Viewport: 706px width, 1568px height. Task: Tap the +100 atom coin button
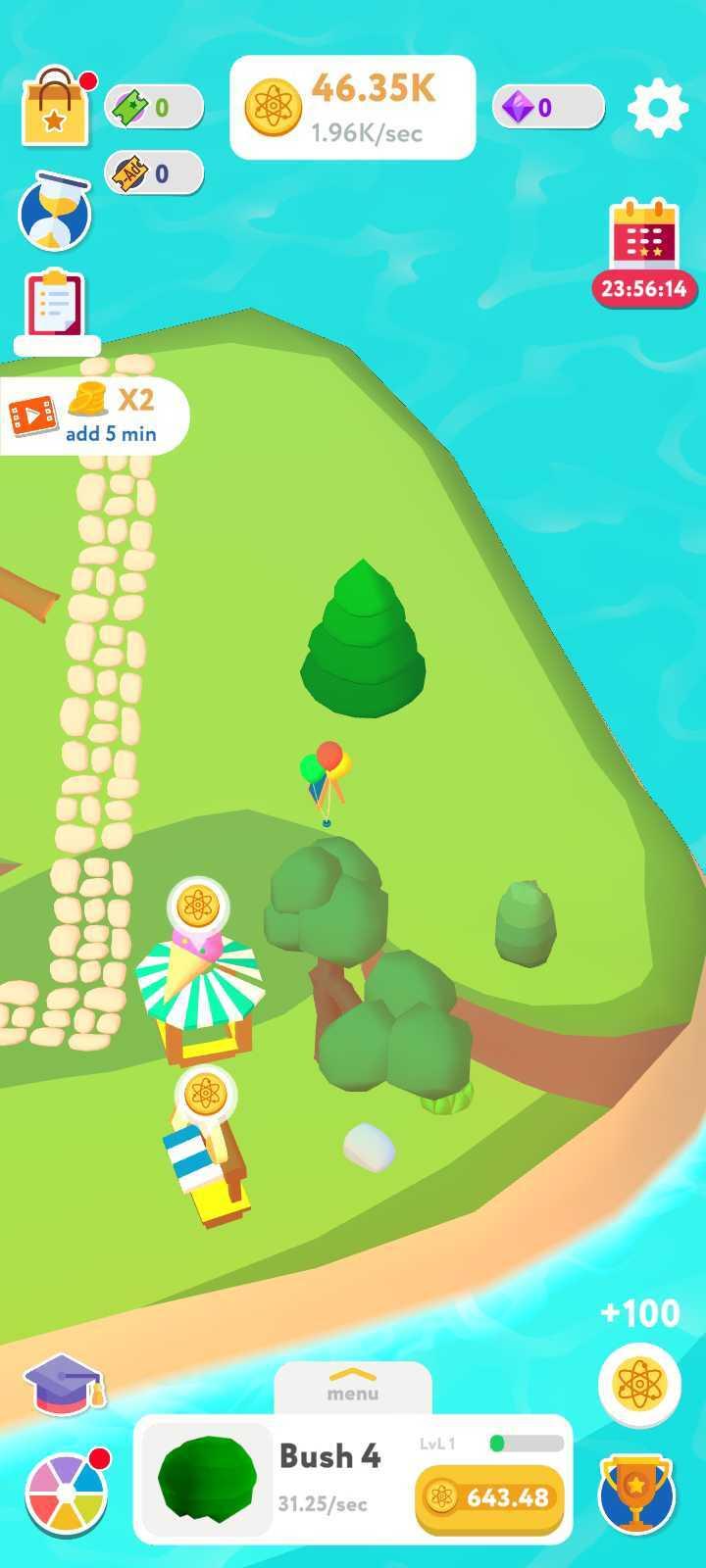[639, 1383]
